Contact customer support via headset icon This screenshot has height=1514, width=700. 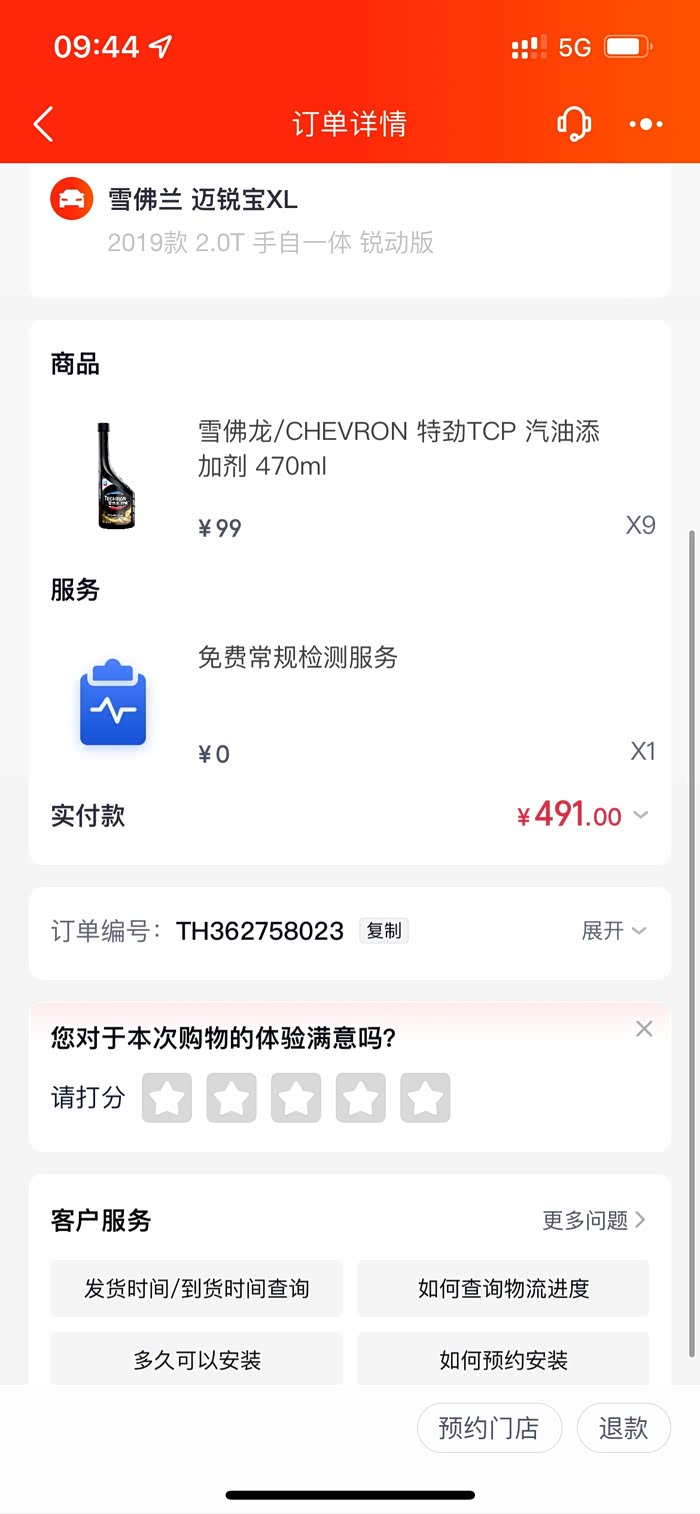573,124
